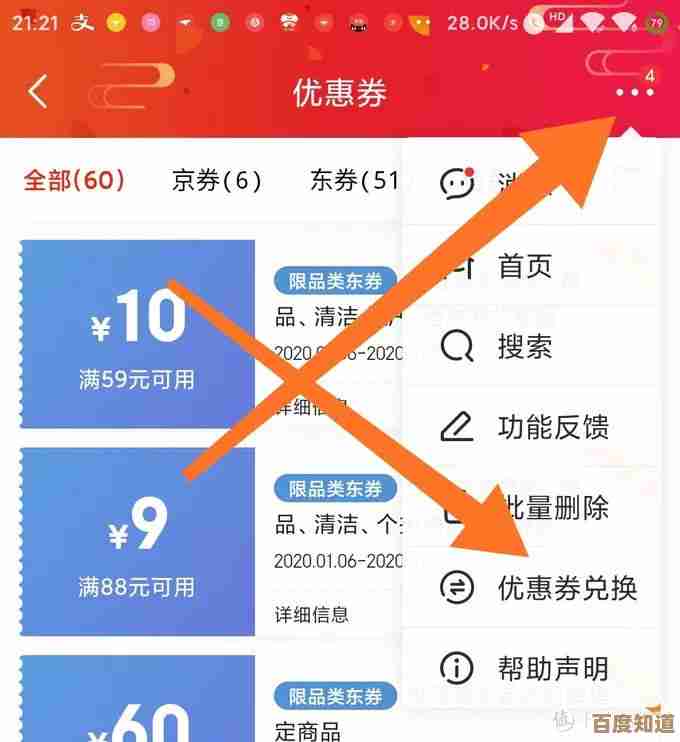Switch to the 全部(60) tab

pos(74,180)
